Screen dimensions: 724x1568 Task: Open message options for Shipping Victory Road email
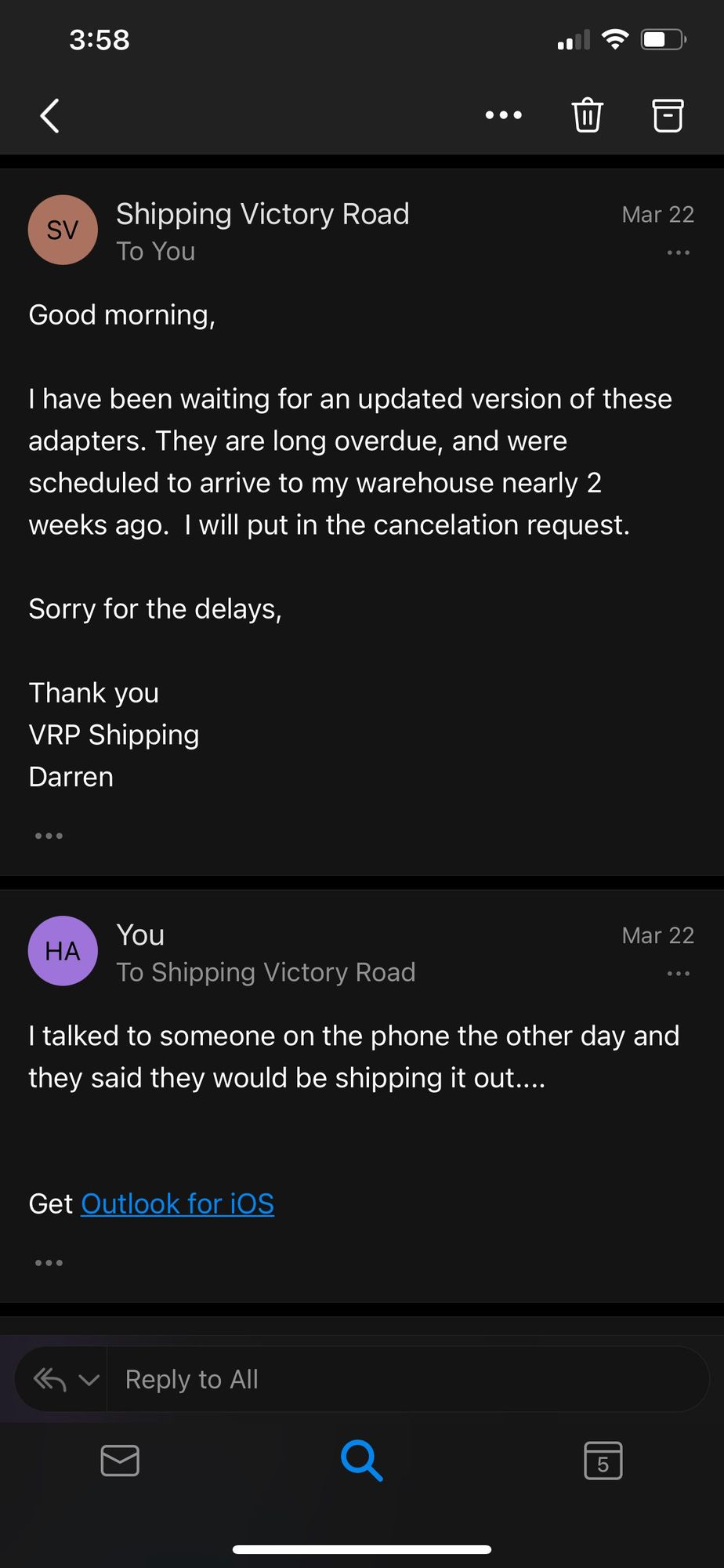tap(678, 252)
